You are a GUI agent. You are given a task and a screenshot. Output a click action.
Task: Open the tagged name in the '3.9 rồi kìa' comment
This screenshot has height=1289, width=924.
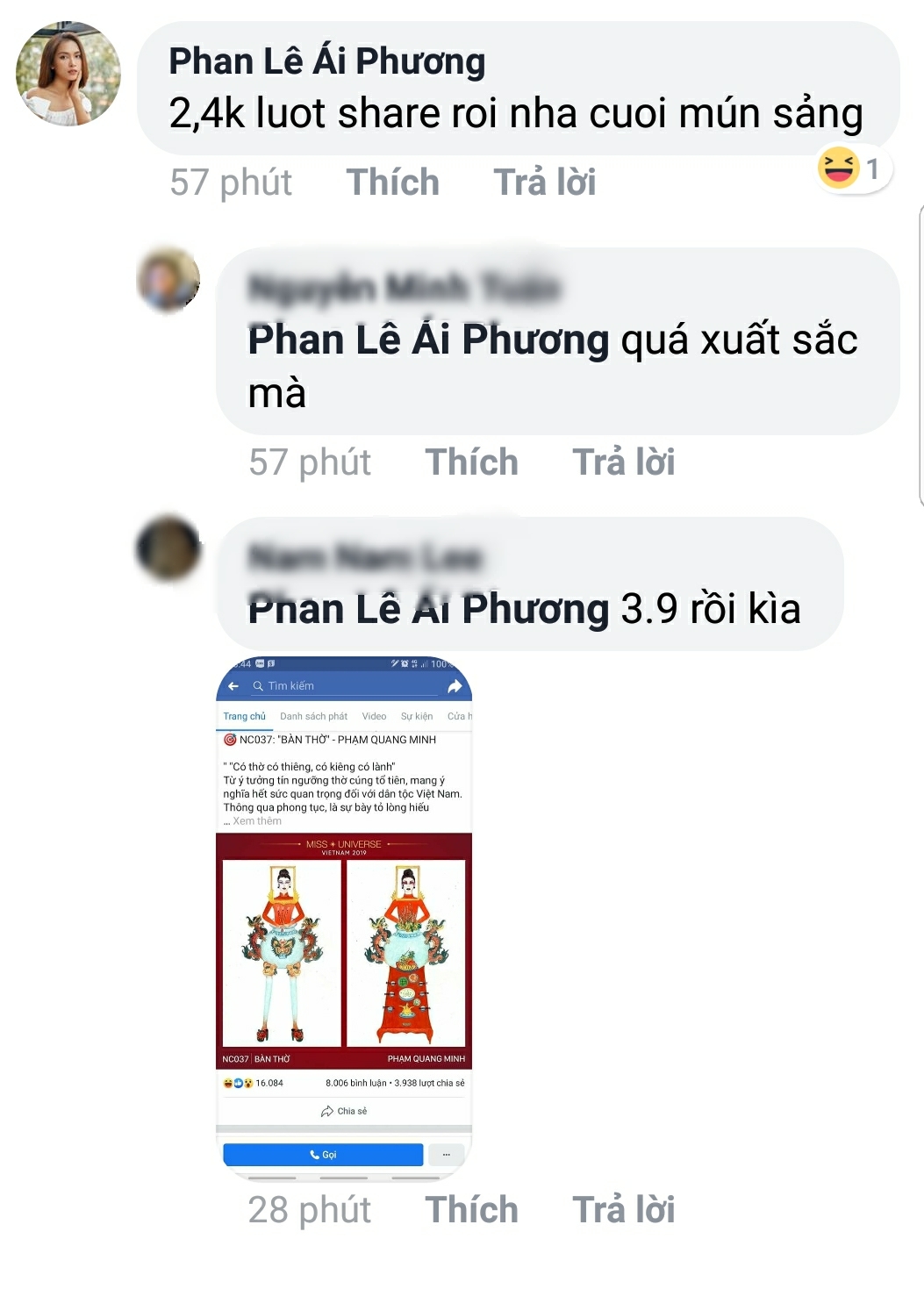428,610
